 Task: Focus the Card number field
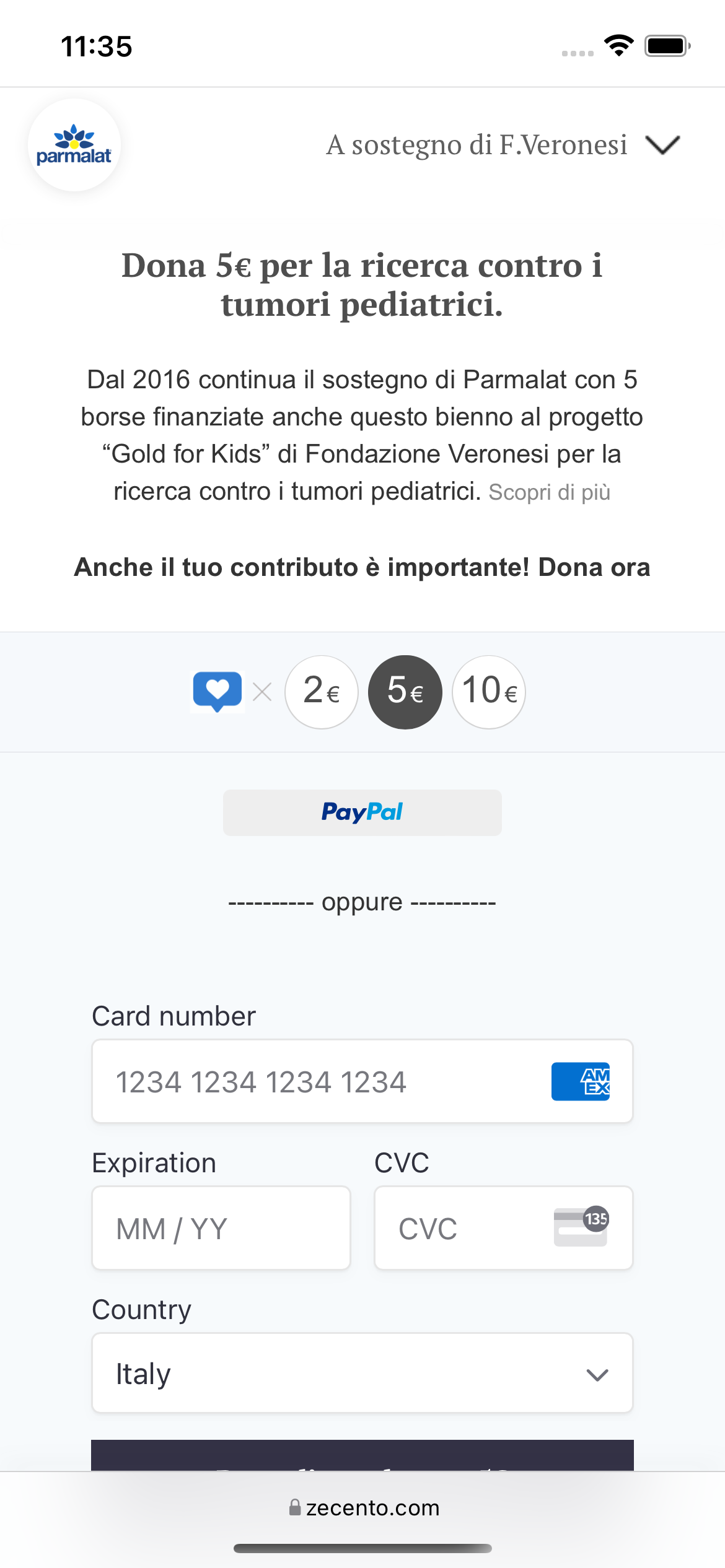[362, 1081]
